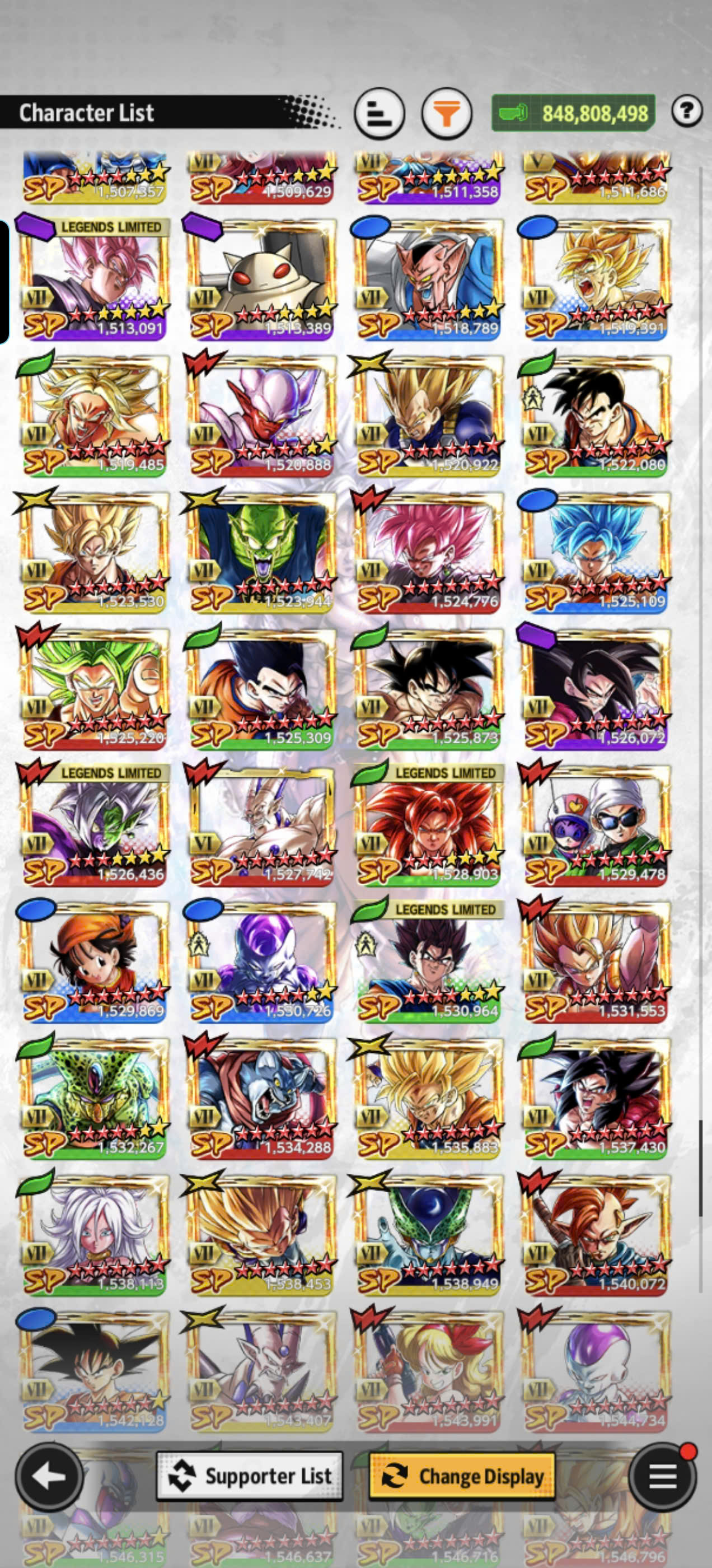This screenshot has width=712, height=1568.
Task: Open the Supporter List
Action: click(250, 1477)
